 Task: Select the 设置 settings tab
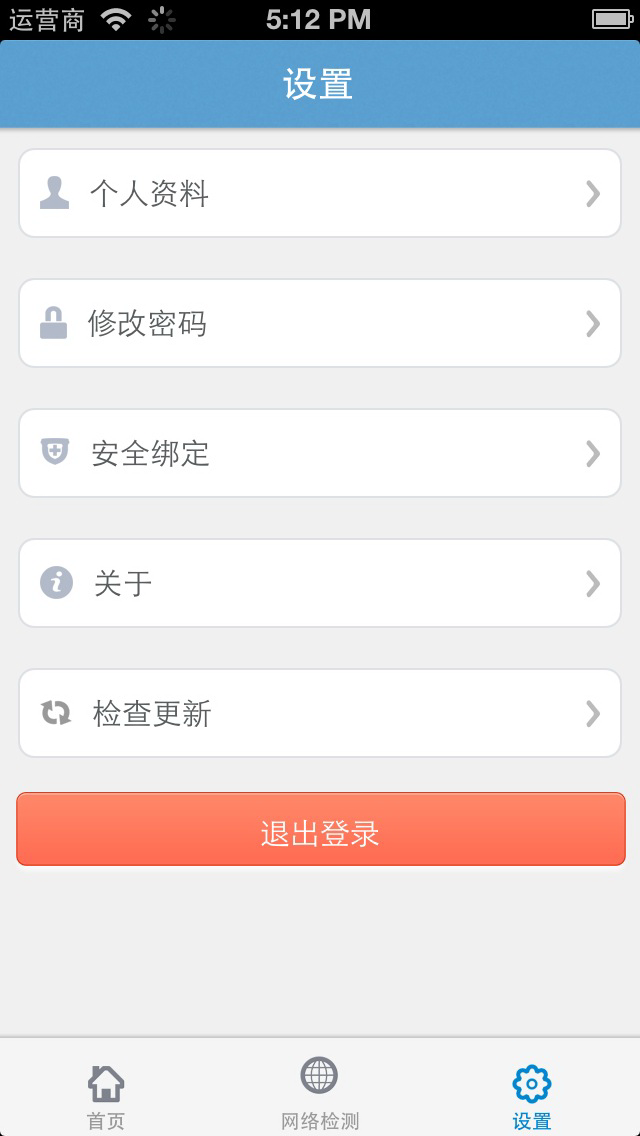531,1095
